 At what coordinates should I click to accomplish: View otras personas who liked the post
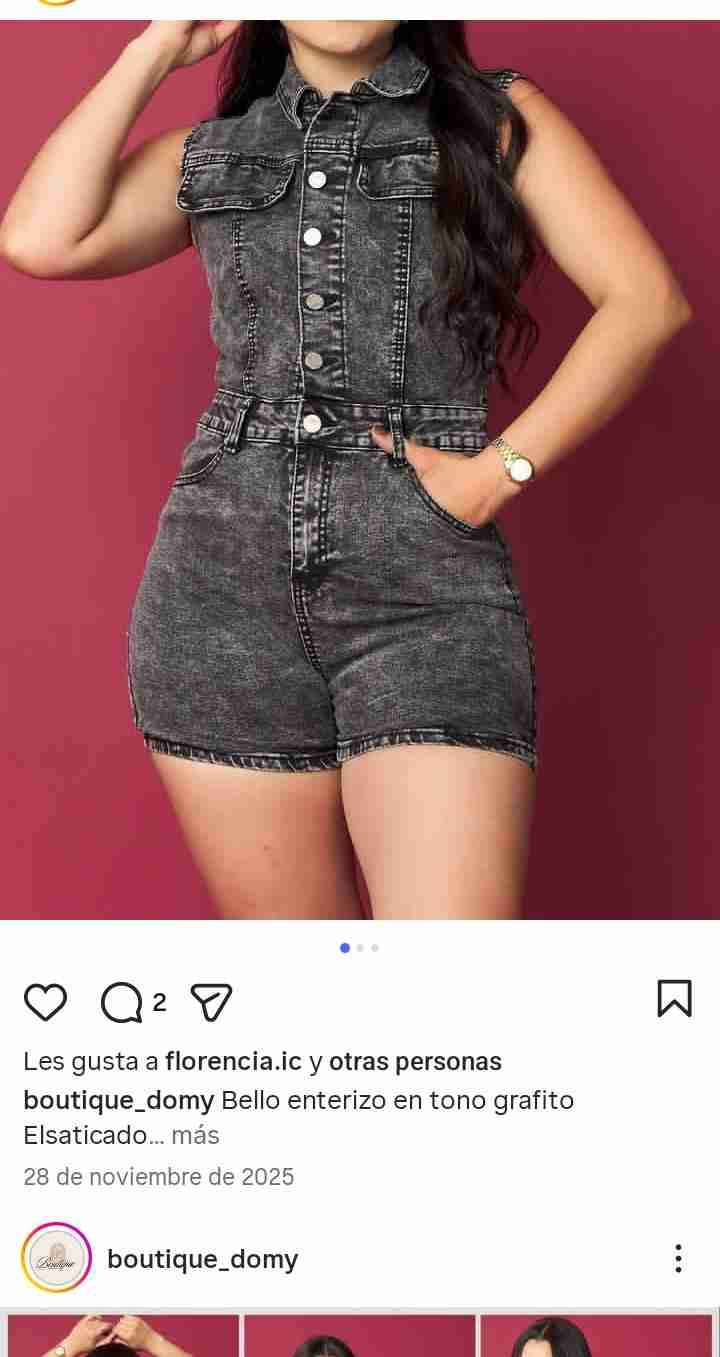(415, 1061)
